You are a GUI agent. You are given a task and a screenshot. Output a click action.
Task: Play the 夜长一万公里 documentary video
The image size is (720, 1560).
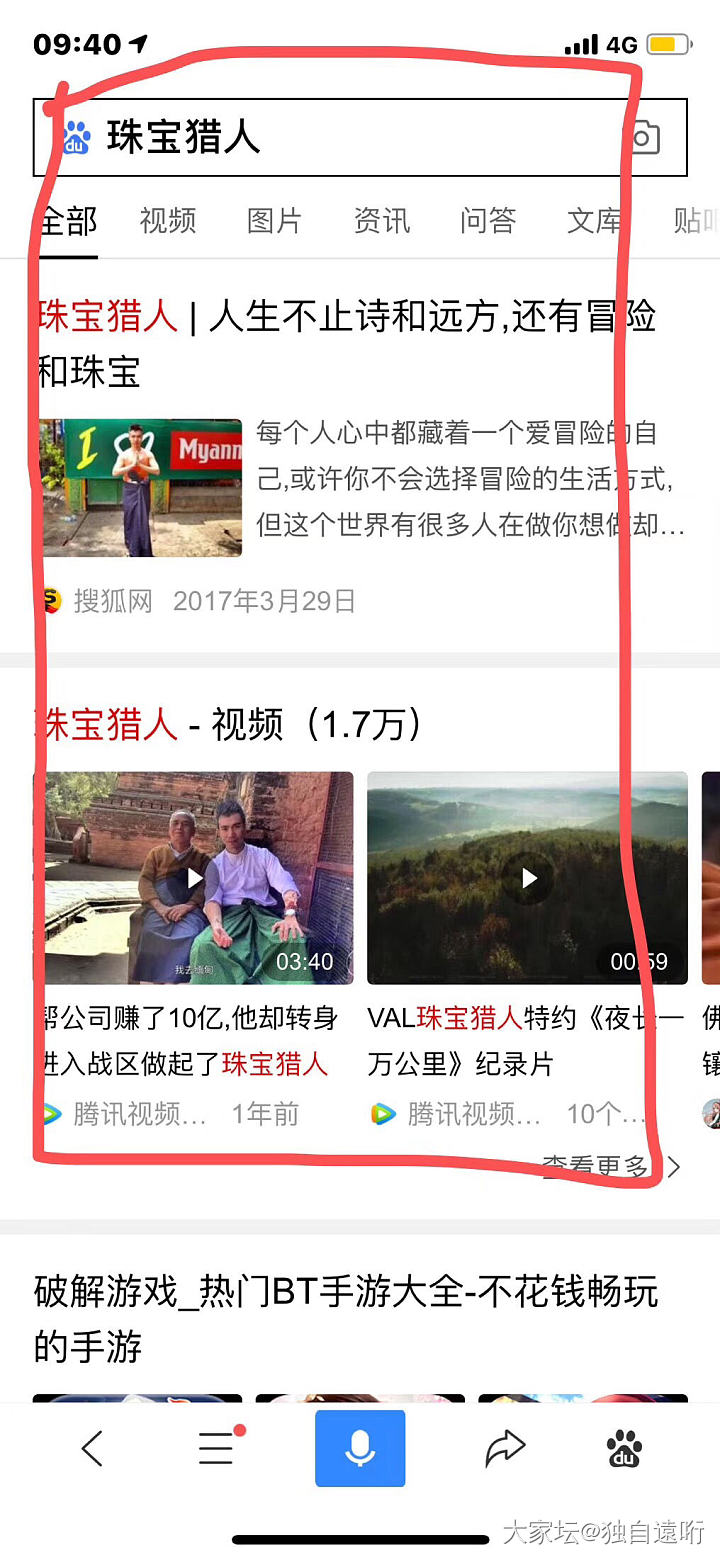[528, 878]
